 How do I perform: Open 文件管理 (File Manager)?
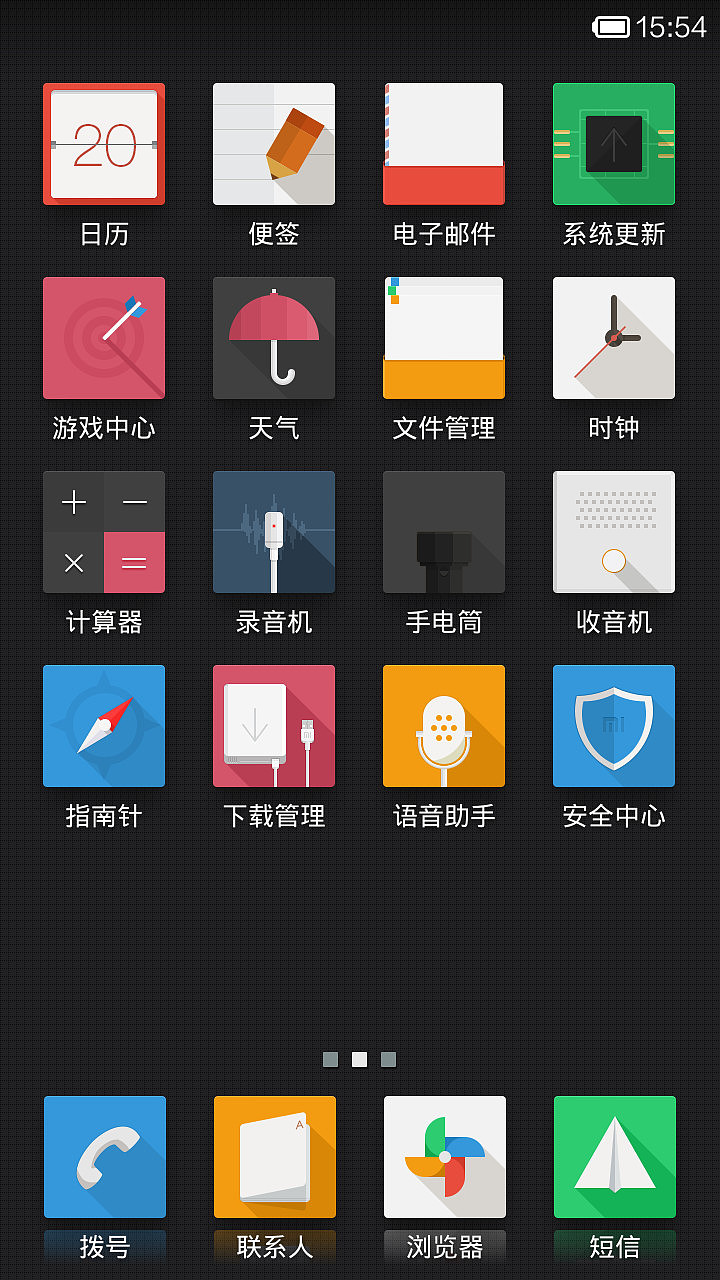click(x=444, y=338)
